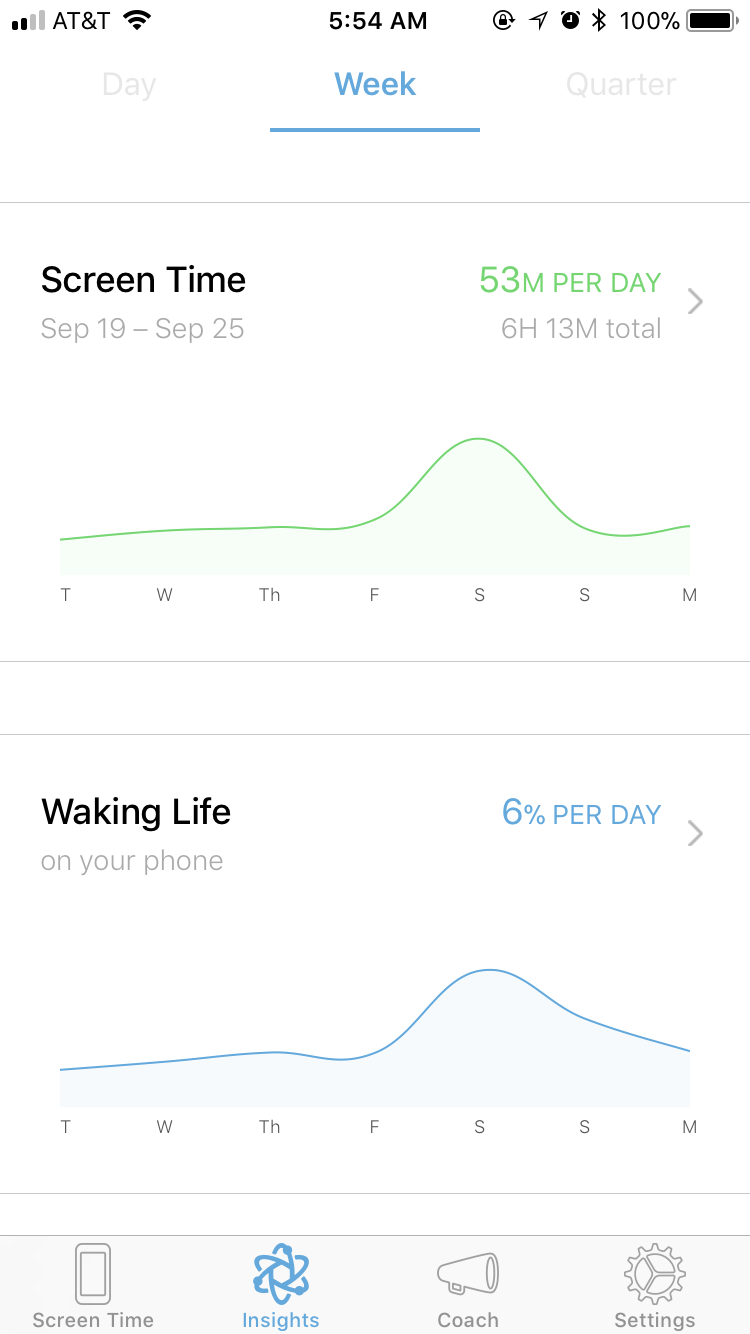Select the Week tab
The image size is (750, 1334).
pyautogui.click(x=375, y=85)
